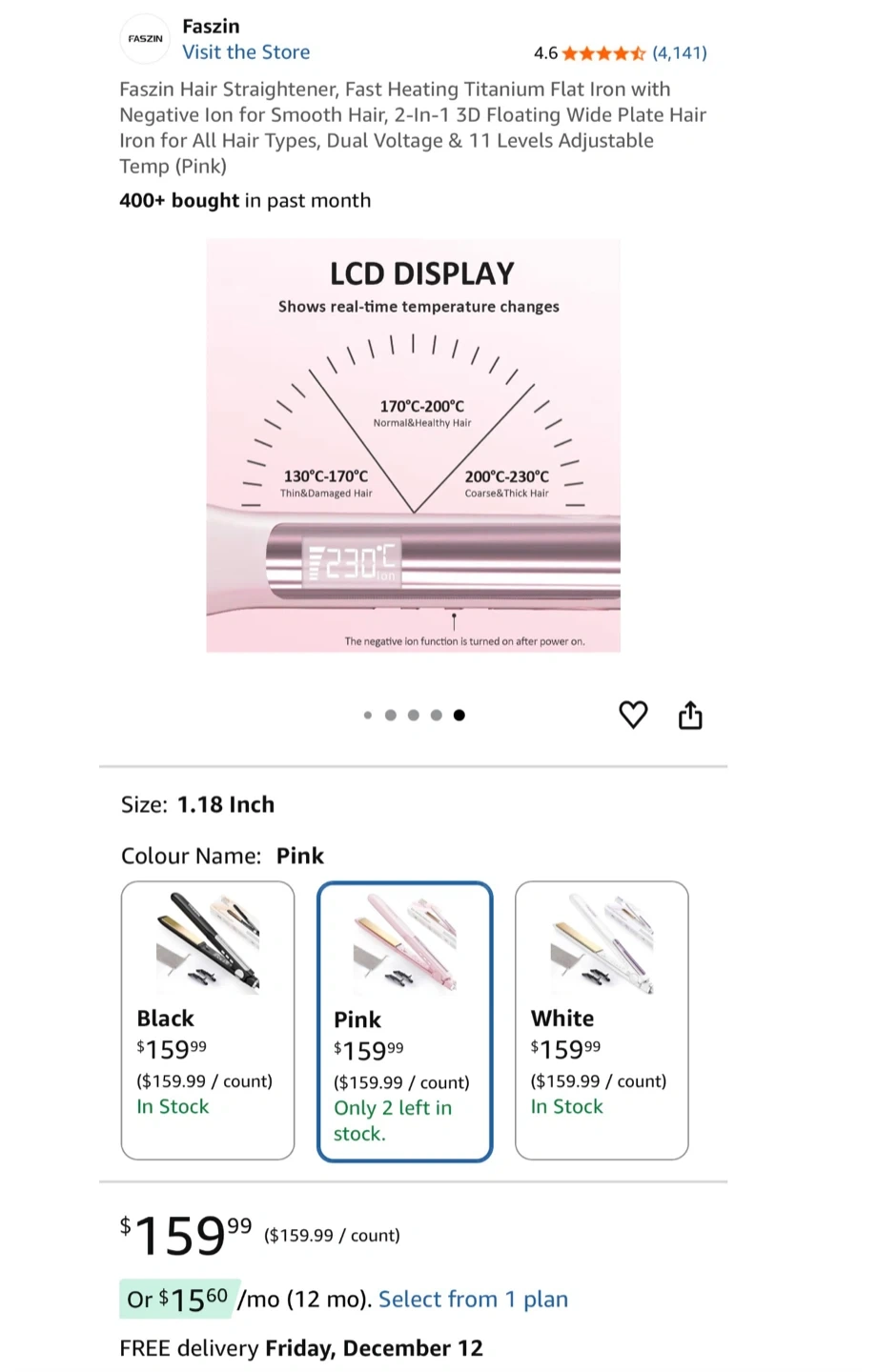Share this product listing
Image resolution: width=878 pixels, height=1372 pixels.
(690, 715)
